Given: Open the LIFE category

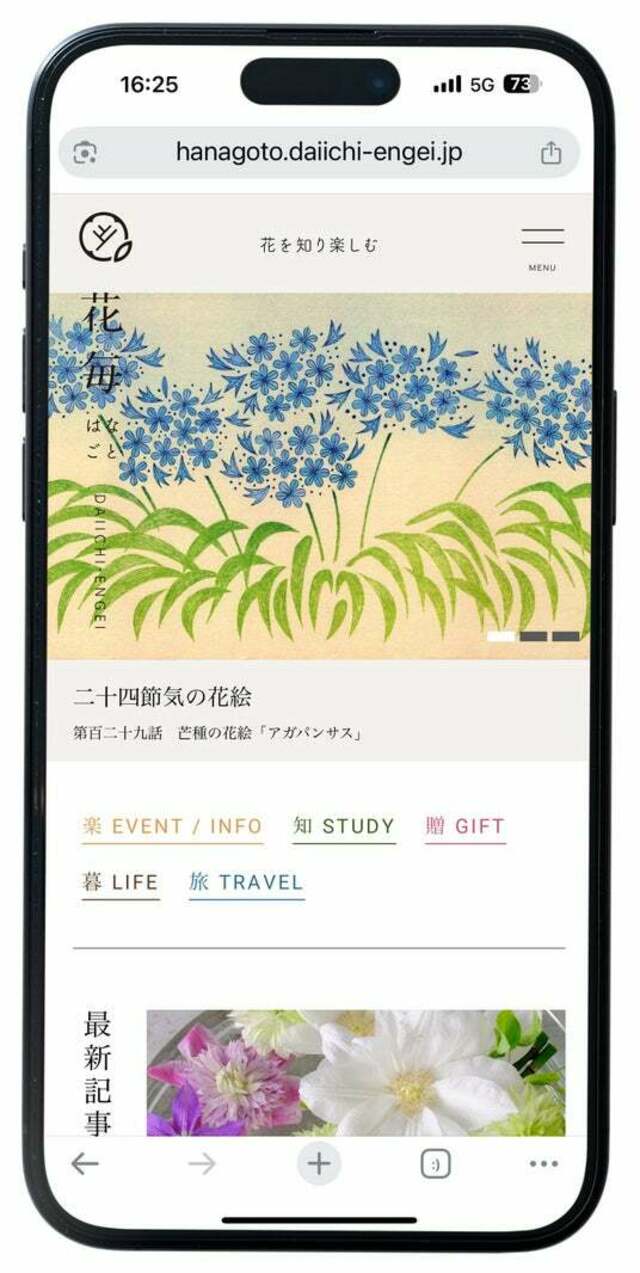Looking at the screenshot, I should coord(120,883).
